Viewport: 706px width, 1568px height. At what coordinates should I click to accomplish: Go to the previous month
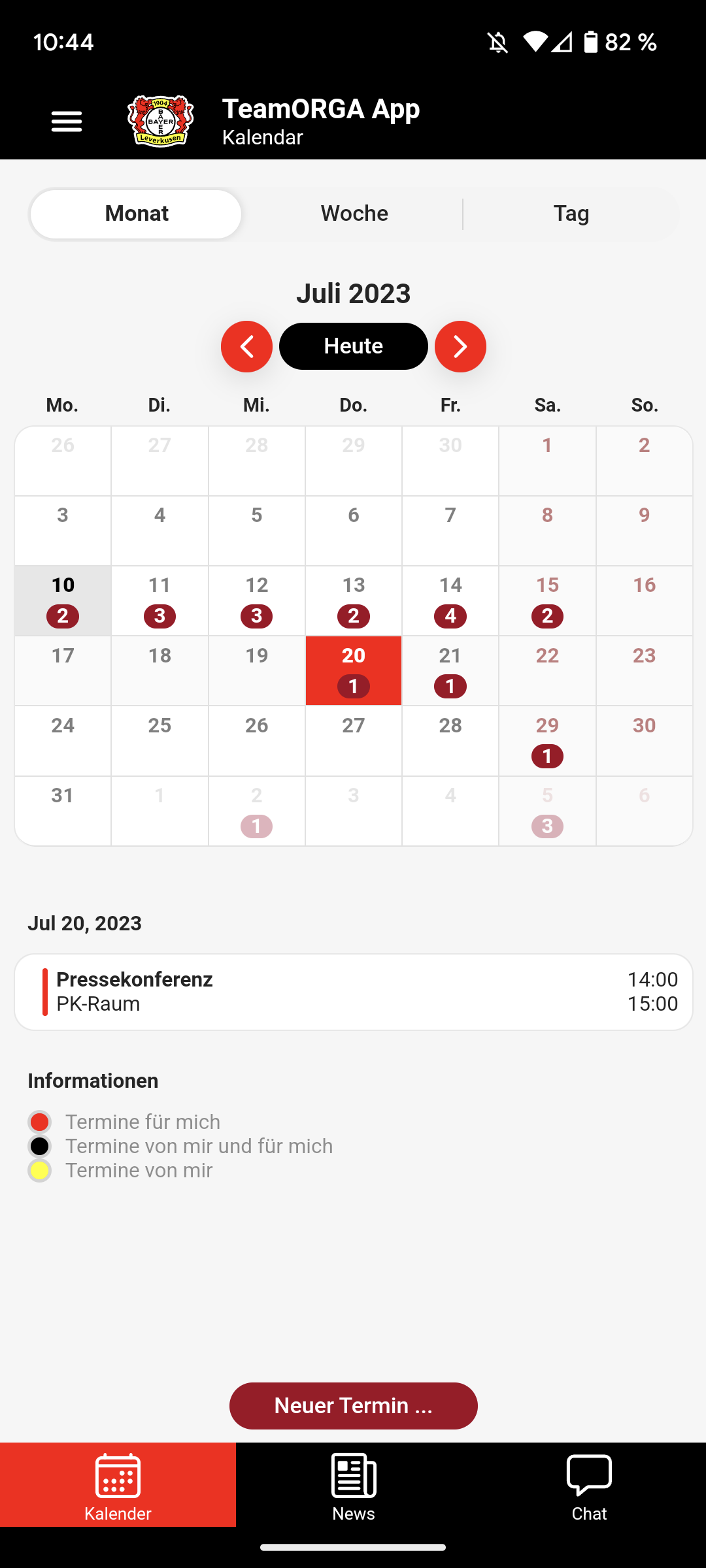246,346
